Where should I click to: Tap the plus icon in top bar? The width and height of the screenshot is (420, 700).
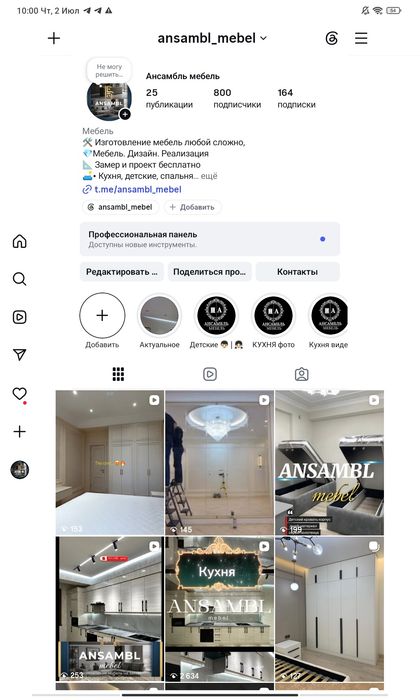coord(54,38)
